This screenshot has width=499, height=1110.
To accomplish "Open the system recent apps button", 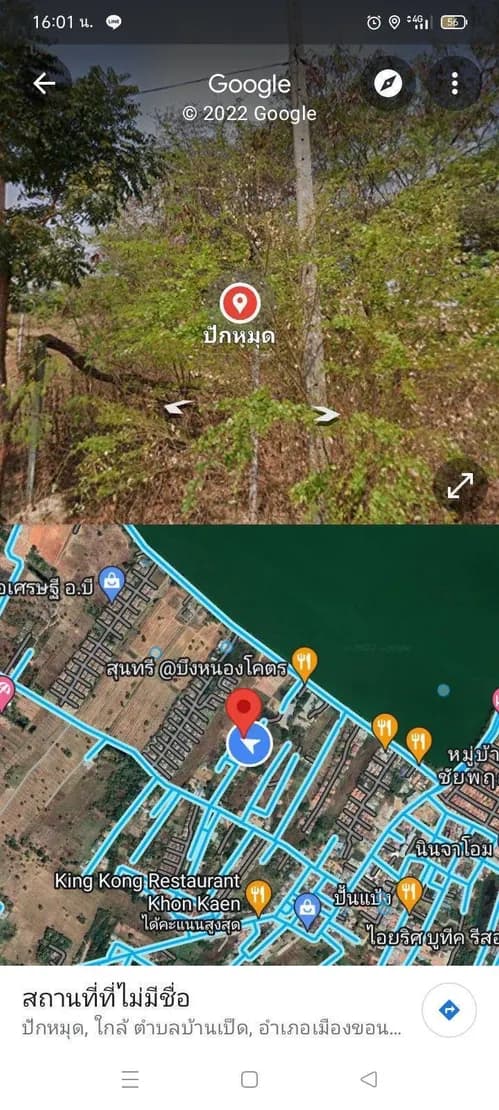I will pyautogui.click(x=130, y=1079).
